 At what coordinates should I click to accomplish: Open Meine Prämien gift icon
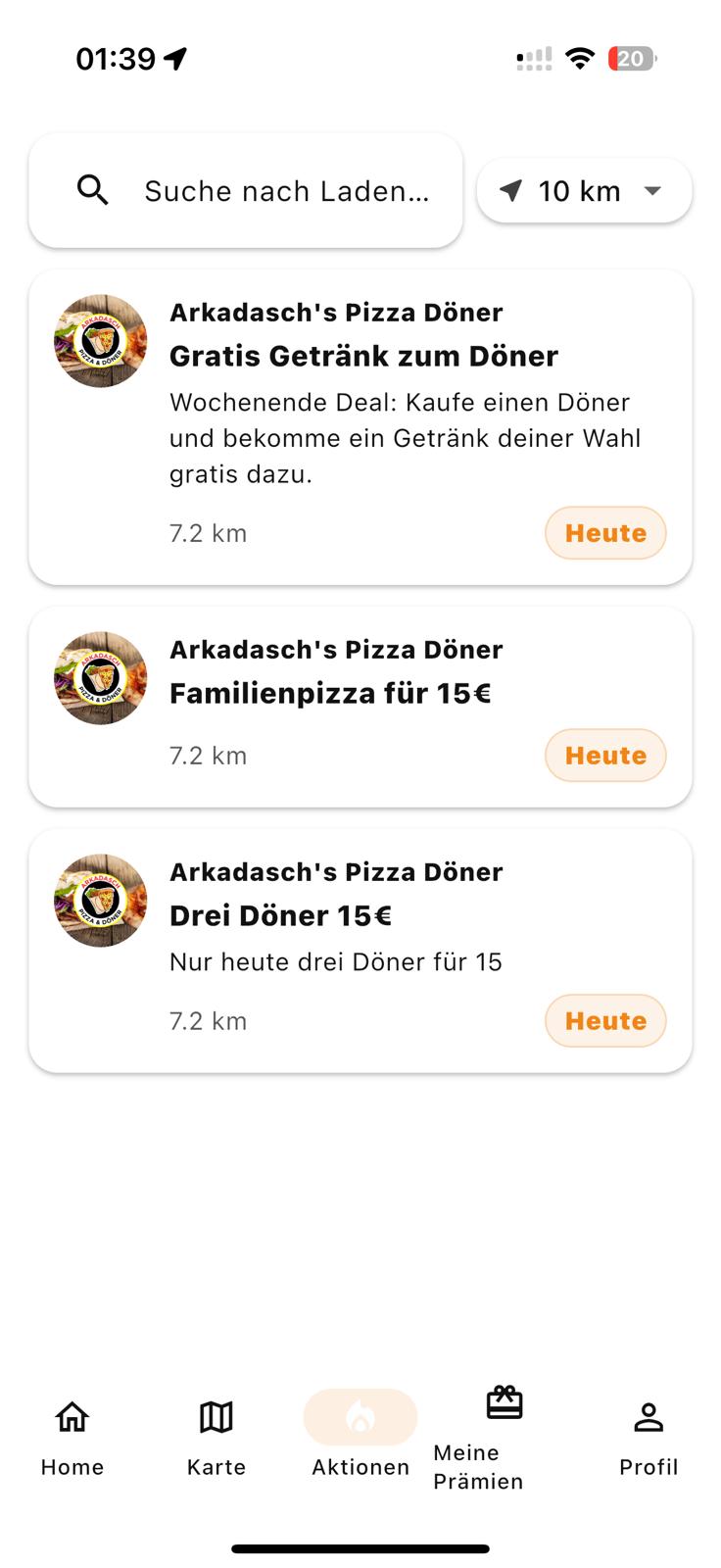[505, 1403]
